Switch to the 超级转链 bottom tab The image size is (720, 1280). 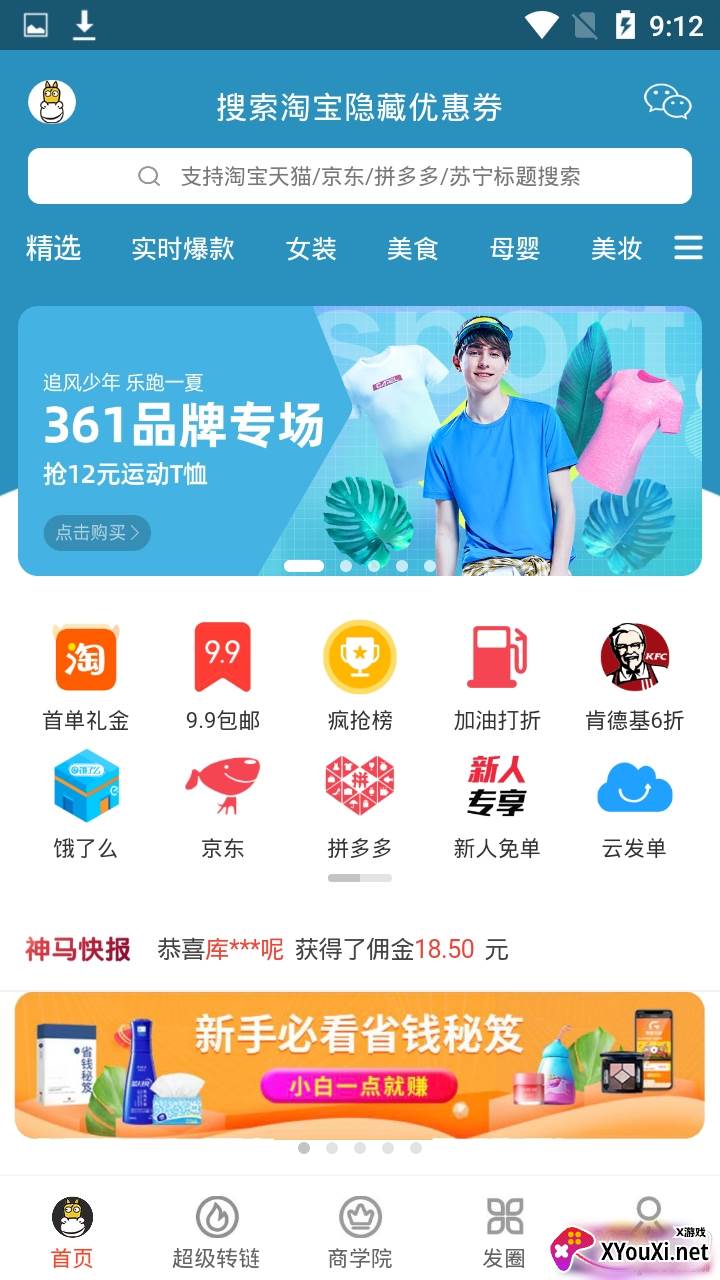(216, 1232)
